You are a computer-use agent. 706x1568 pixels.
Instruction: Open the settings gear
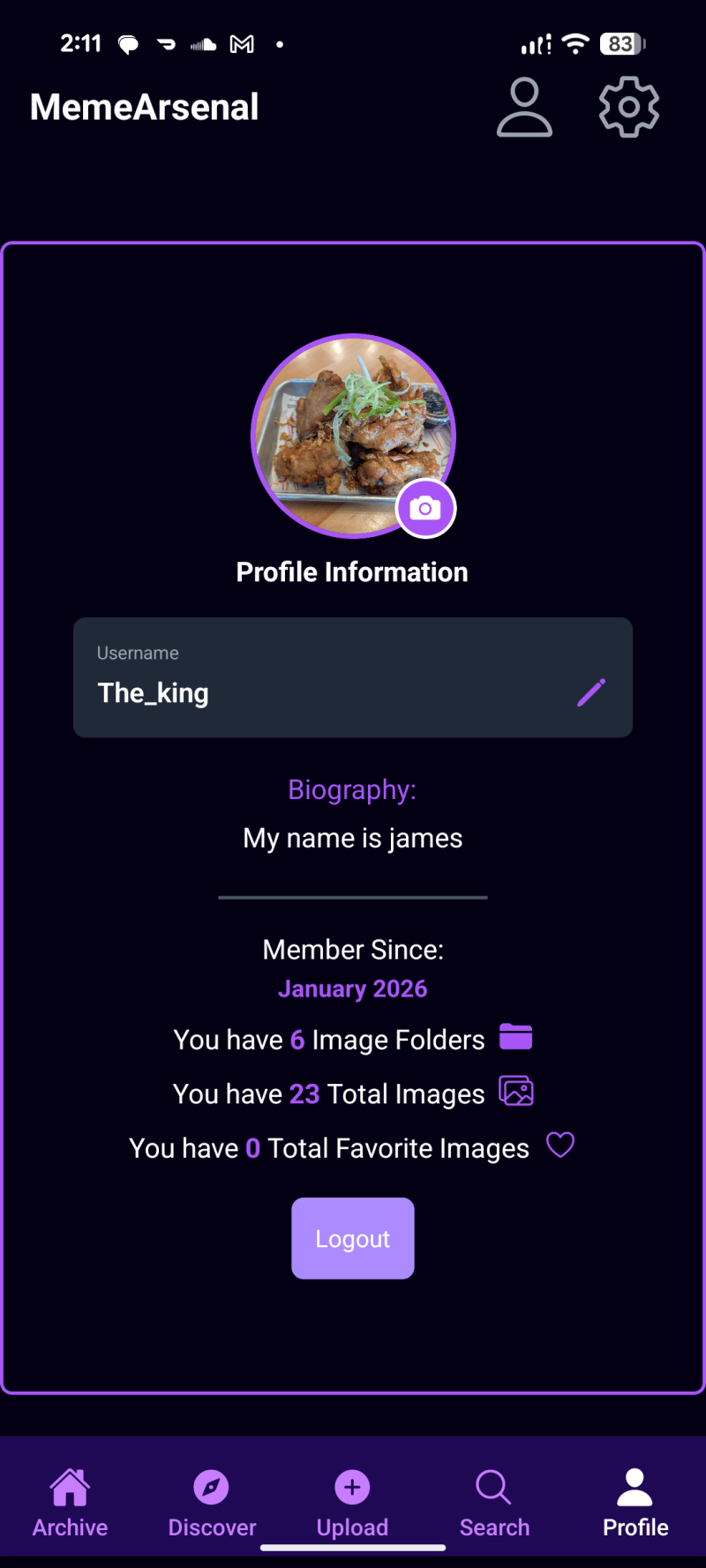pyautogui.click(x=628, y=108)
